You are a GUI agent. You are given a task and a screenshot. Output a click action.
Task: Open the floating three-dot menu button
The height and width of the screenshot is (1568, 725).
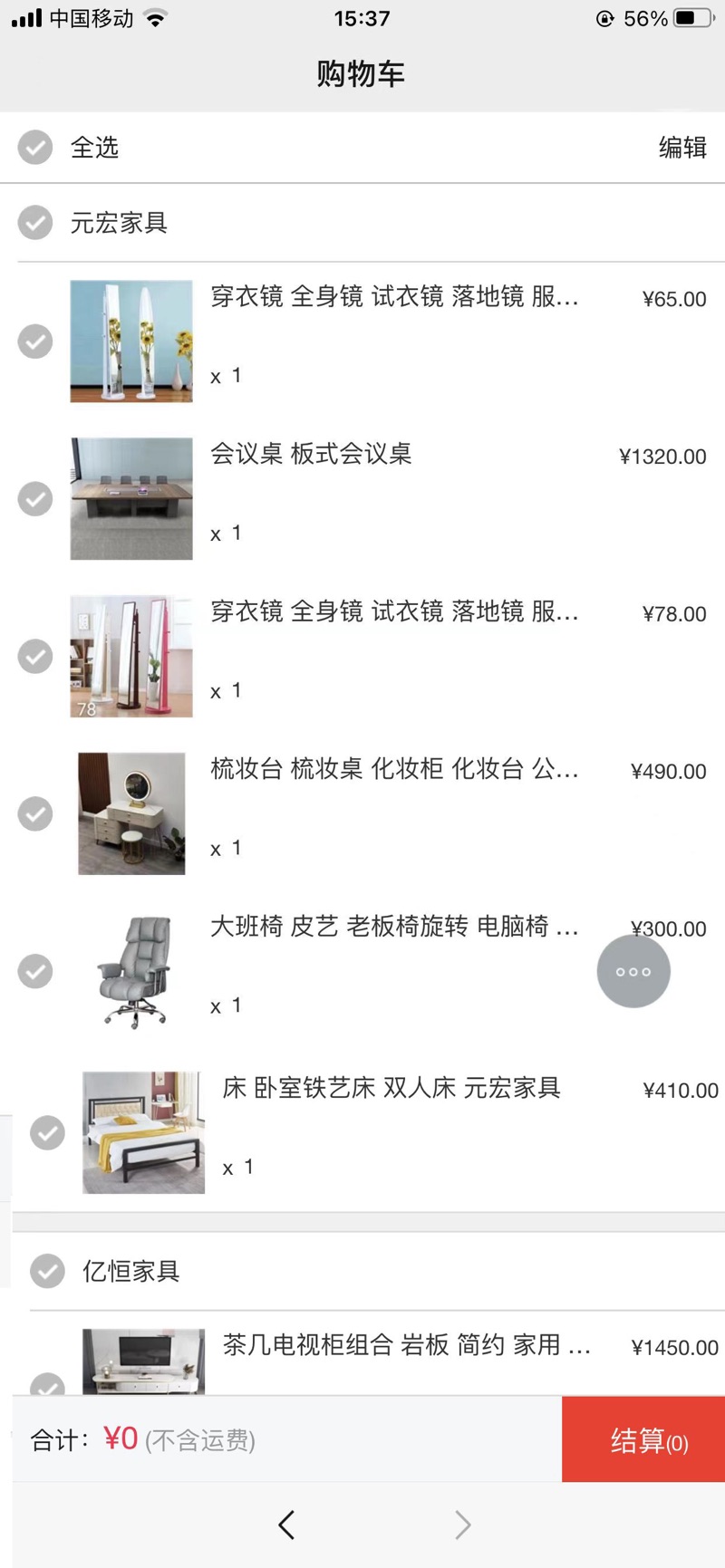[633, 972]
